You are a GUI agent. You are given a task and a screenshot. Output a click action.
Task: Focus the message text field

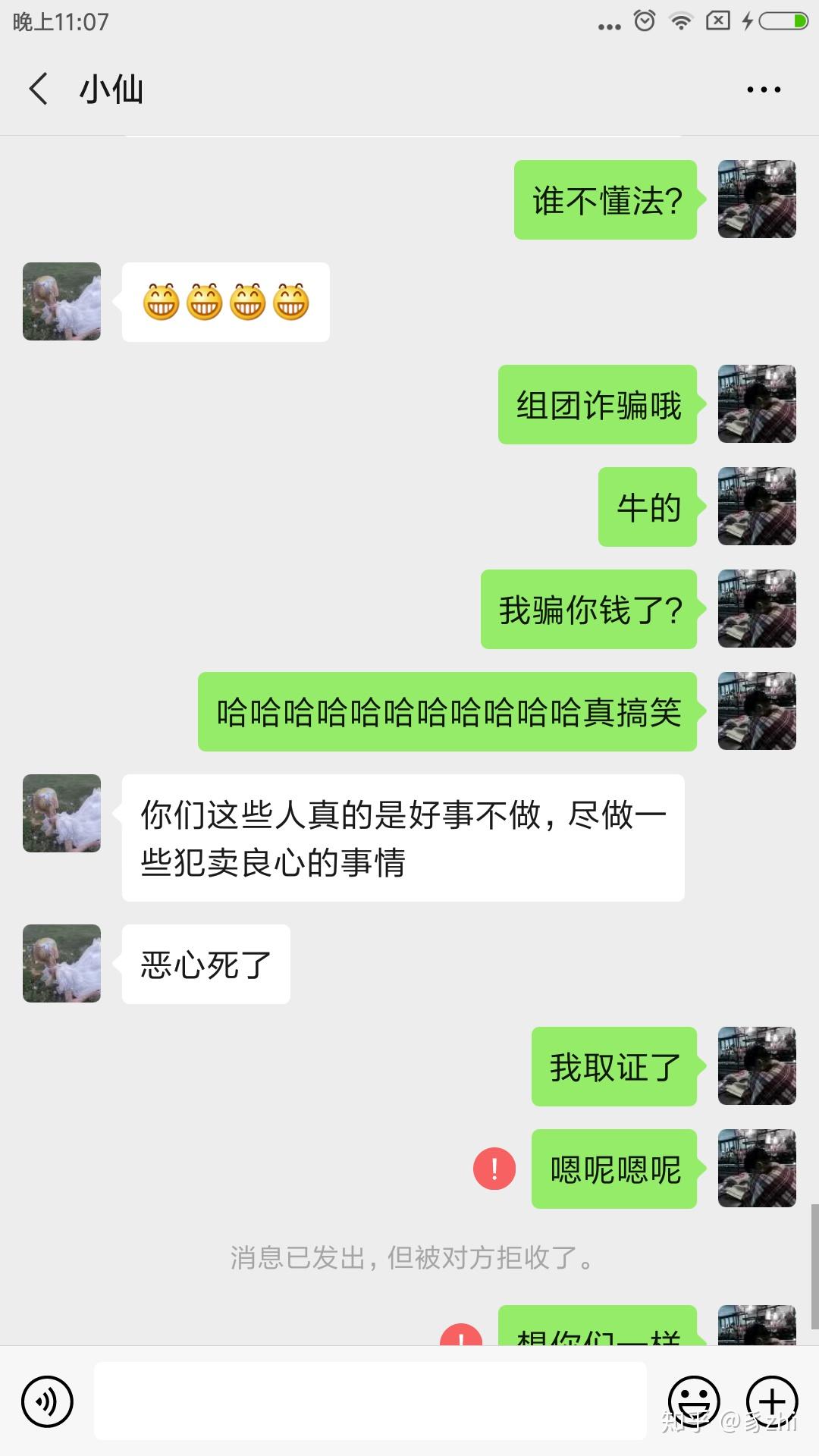370,1401
